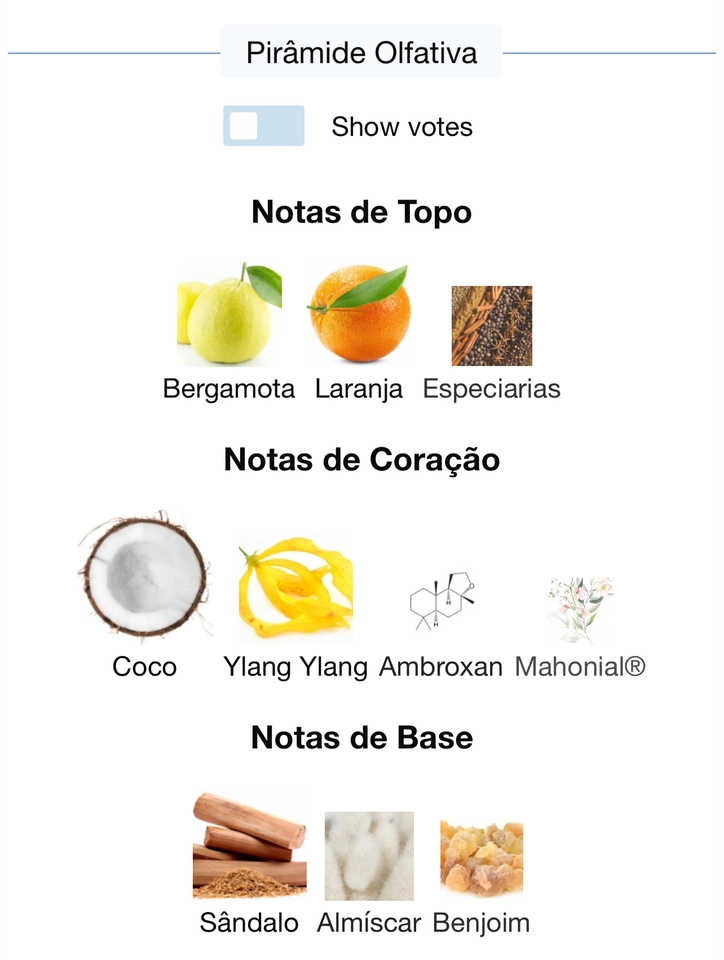Open the Sândalo note
The image size is (724, 960).
(249, 846)
